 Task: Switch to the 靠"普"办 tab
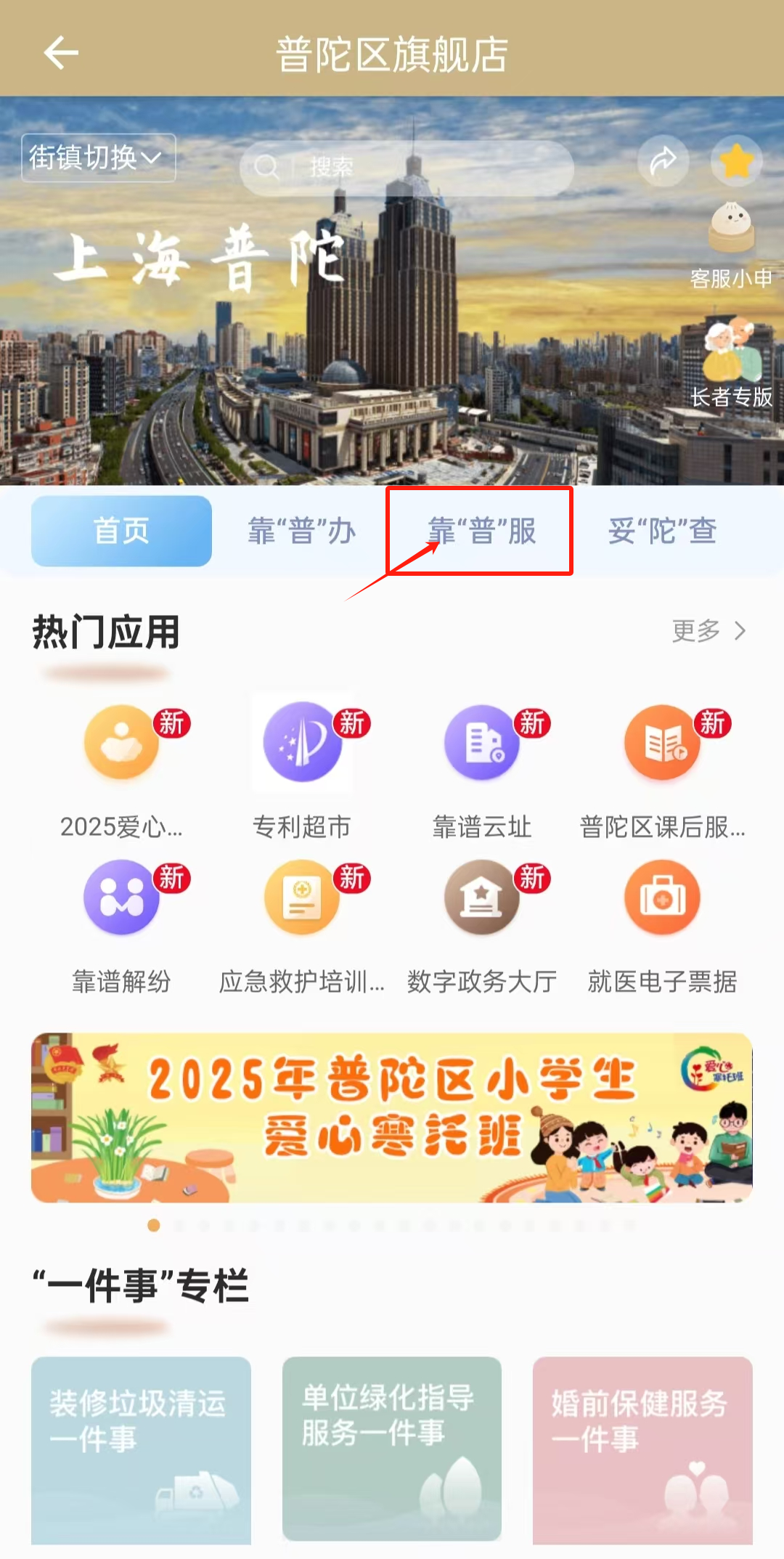point(302,531)
